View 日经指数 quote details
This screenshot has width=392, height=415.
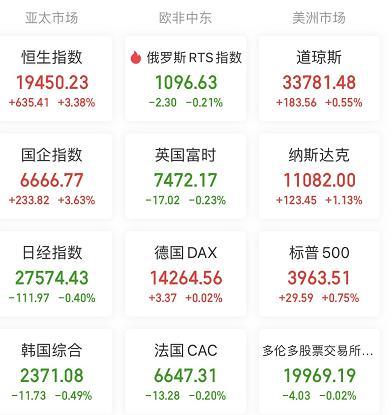pyautogui.click(x=55, y=274)
